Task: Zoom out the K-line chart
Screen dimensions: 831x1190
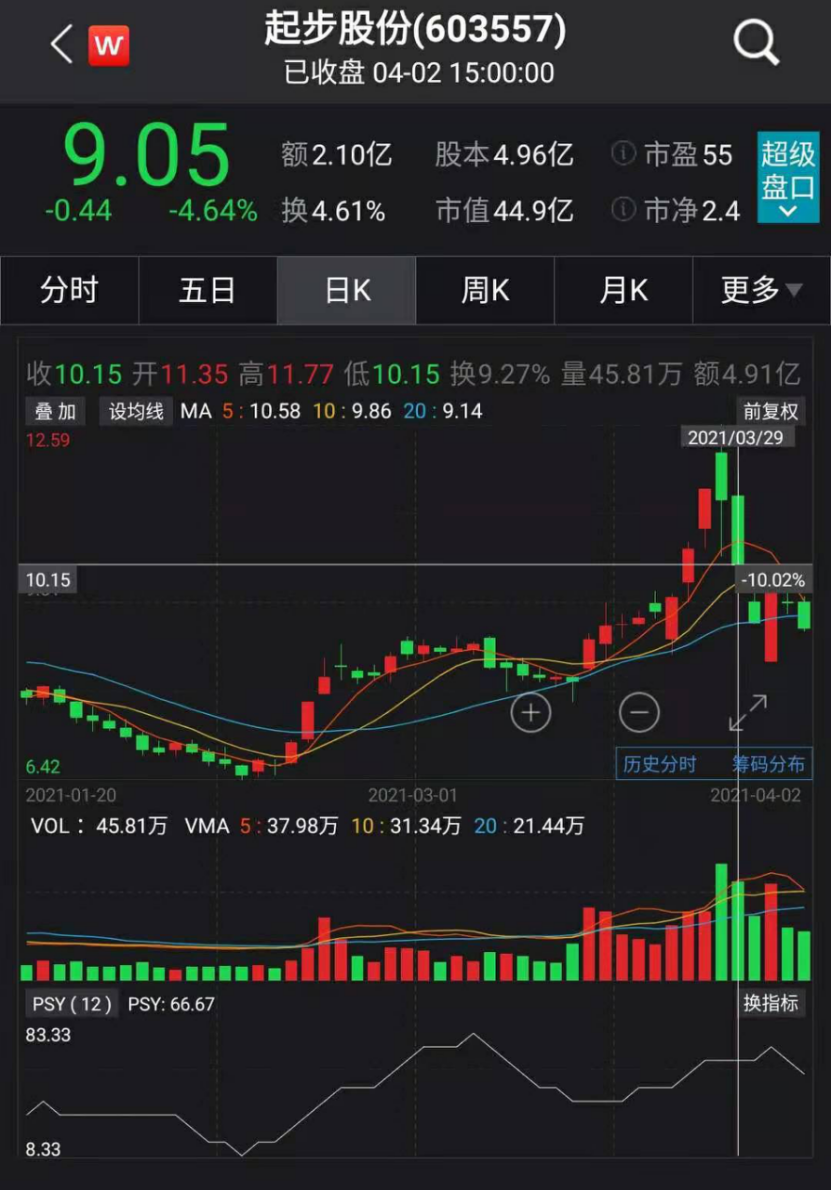Action: 639,713
